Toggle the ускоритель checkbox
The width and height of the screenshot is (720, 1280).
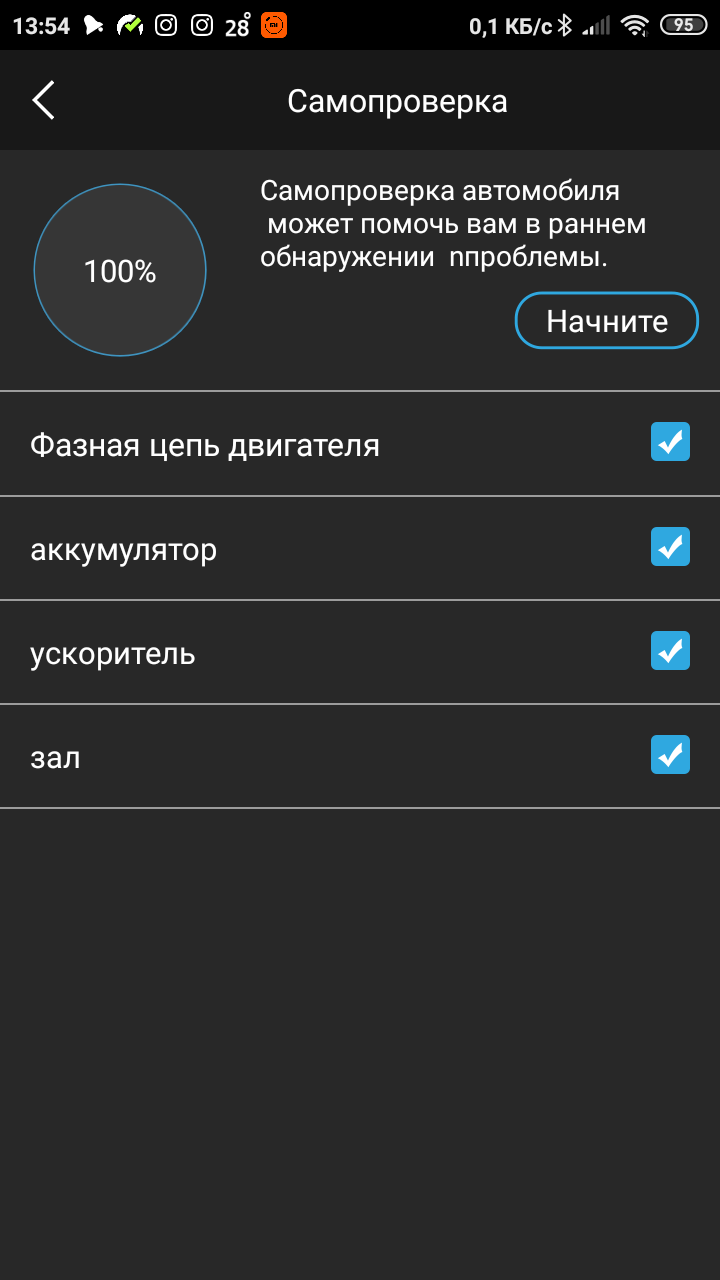(x=670, y=651)
